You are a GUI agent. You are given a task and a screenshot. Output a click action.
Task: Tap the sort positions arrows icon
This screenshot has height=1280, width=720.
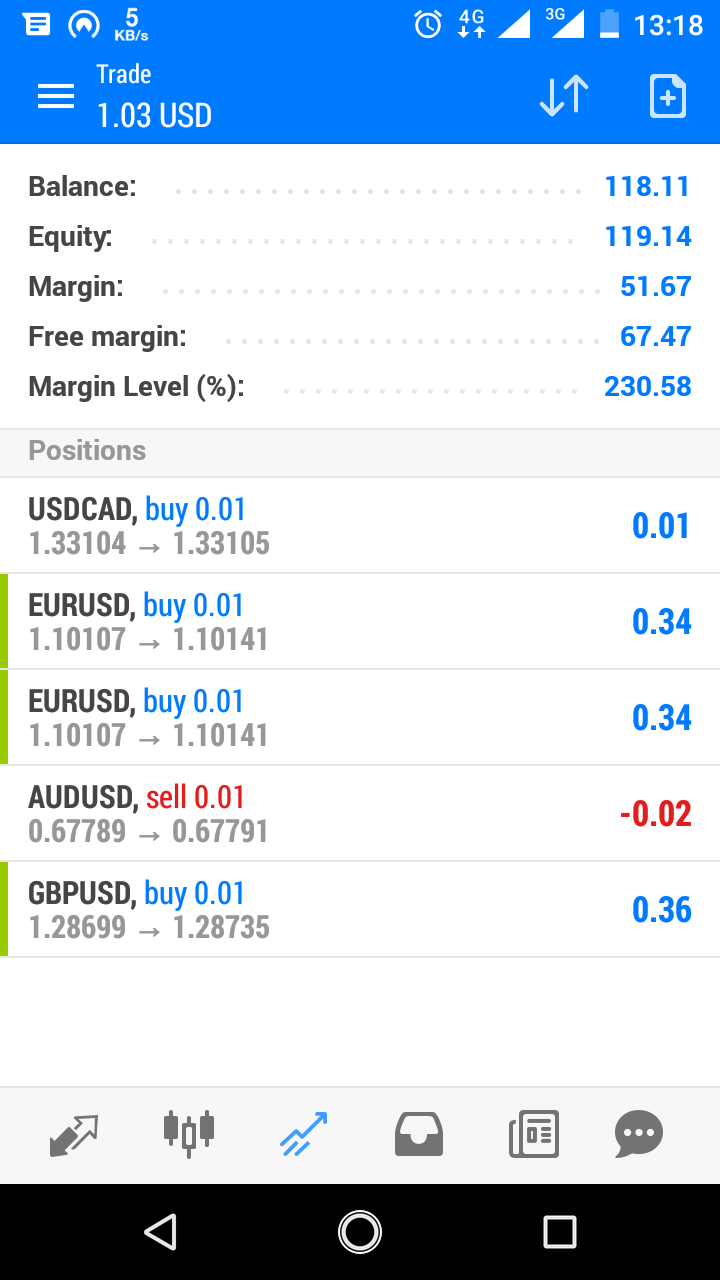(x=564, y=96)
